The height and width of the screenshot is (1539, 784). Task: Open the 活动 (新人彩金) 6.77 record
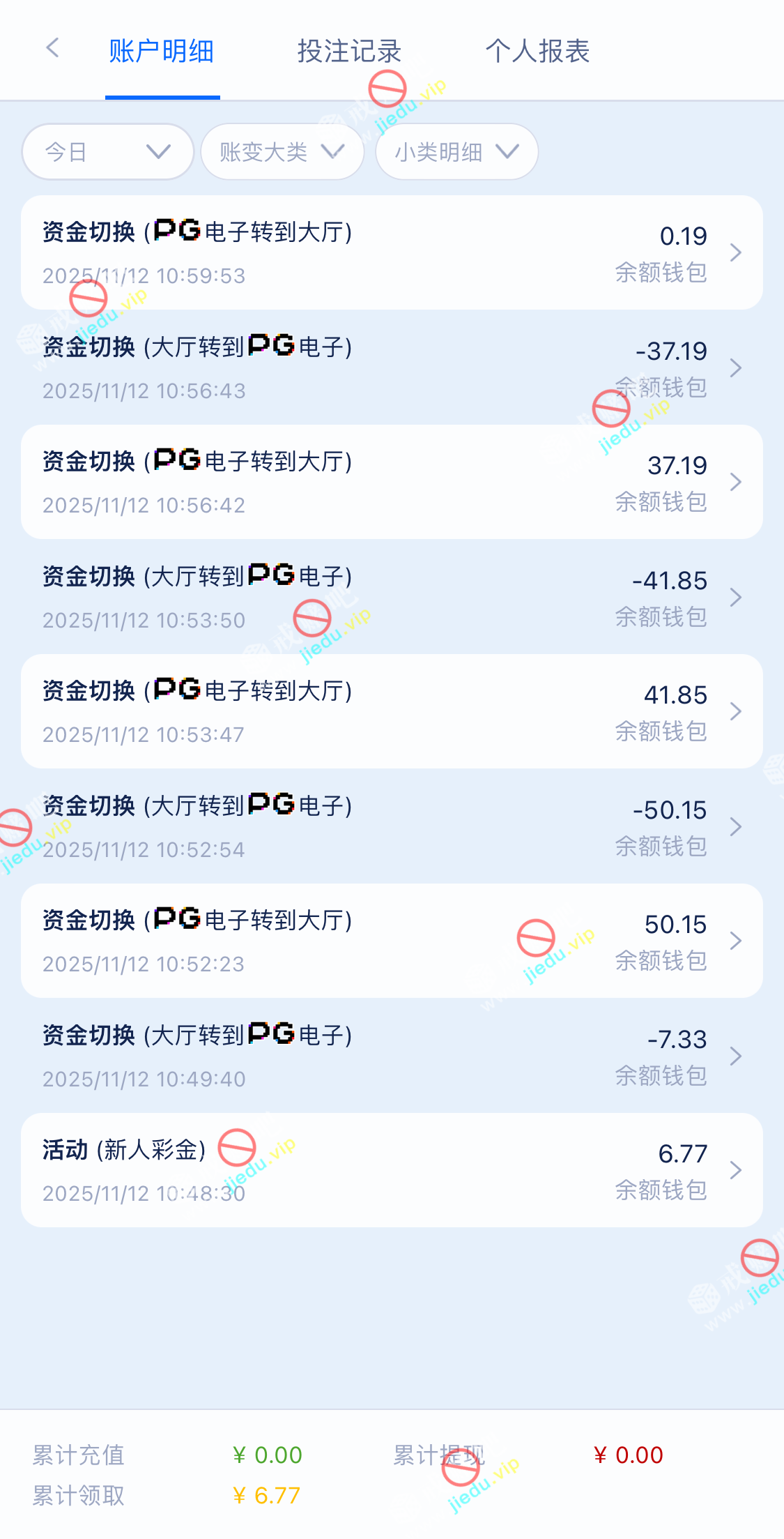click(392, 1170)
